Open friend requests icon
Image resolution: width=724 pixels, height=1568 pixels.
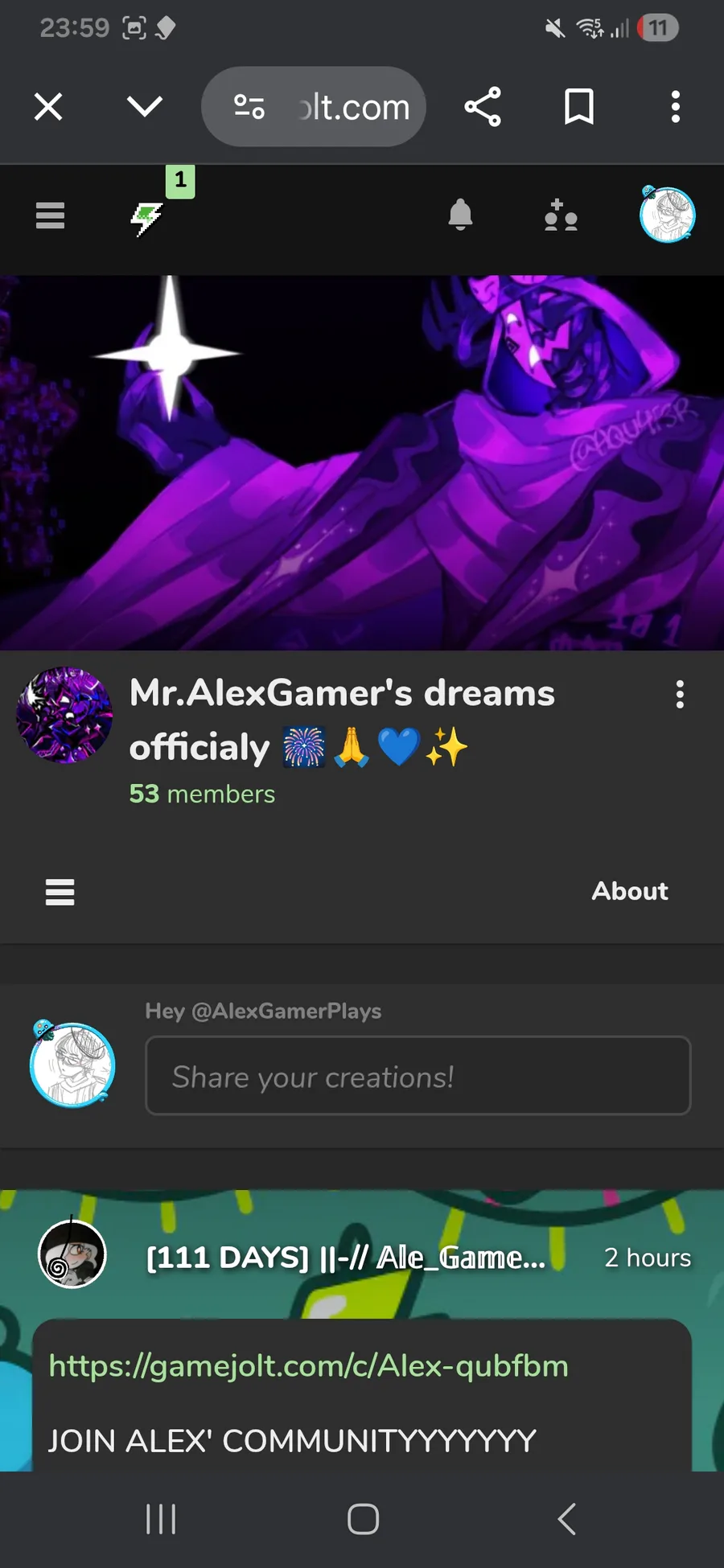click(x=561, y=215)
